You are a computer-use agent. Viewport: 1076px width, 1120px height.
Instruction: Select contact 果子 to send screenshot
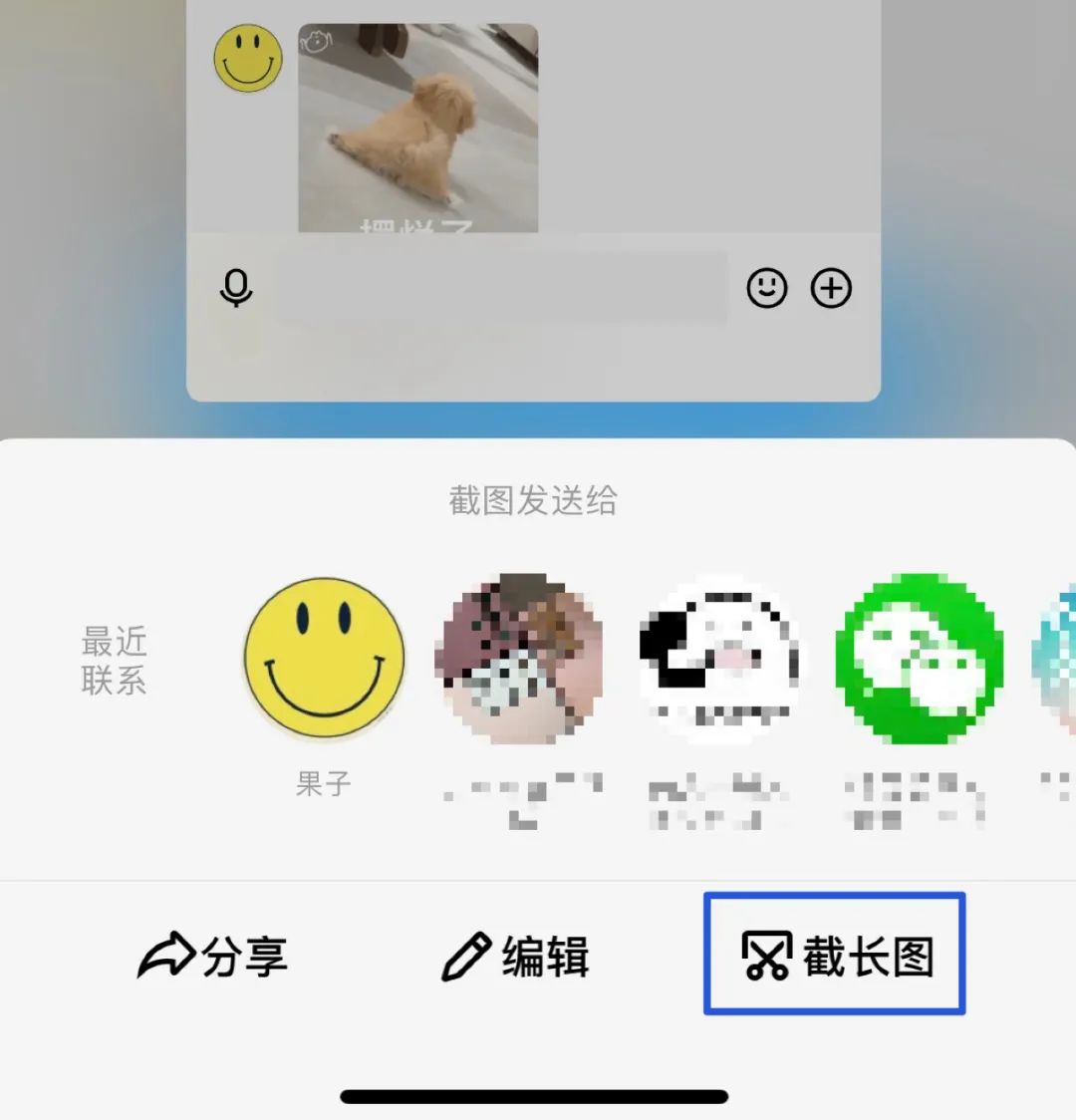(x=323, y=658)
